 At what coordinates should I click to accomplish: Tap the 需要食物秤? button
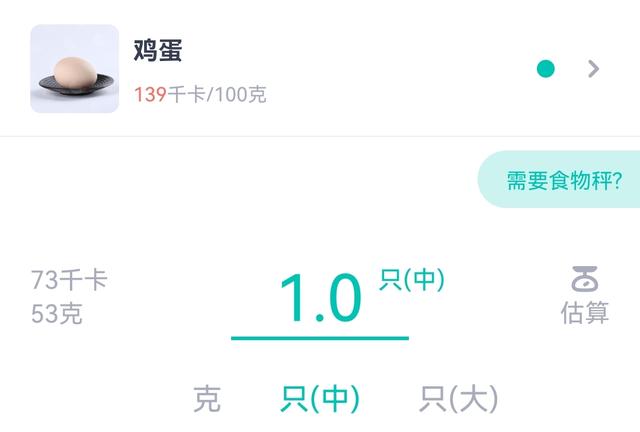pyautogui.click(x=563, y=180)
